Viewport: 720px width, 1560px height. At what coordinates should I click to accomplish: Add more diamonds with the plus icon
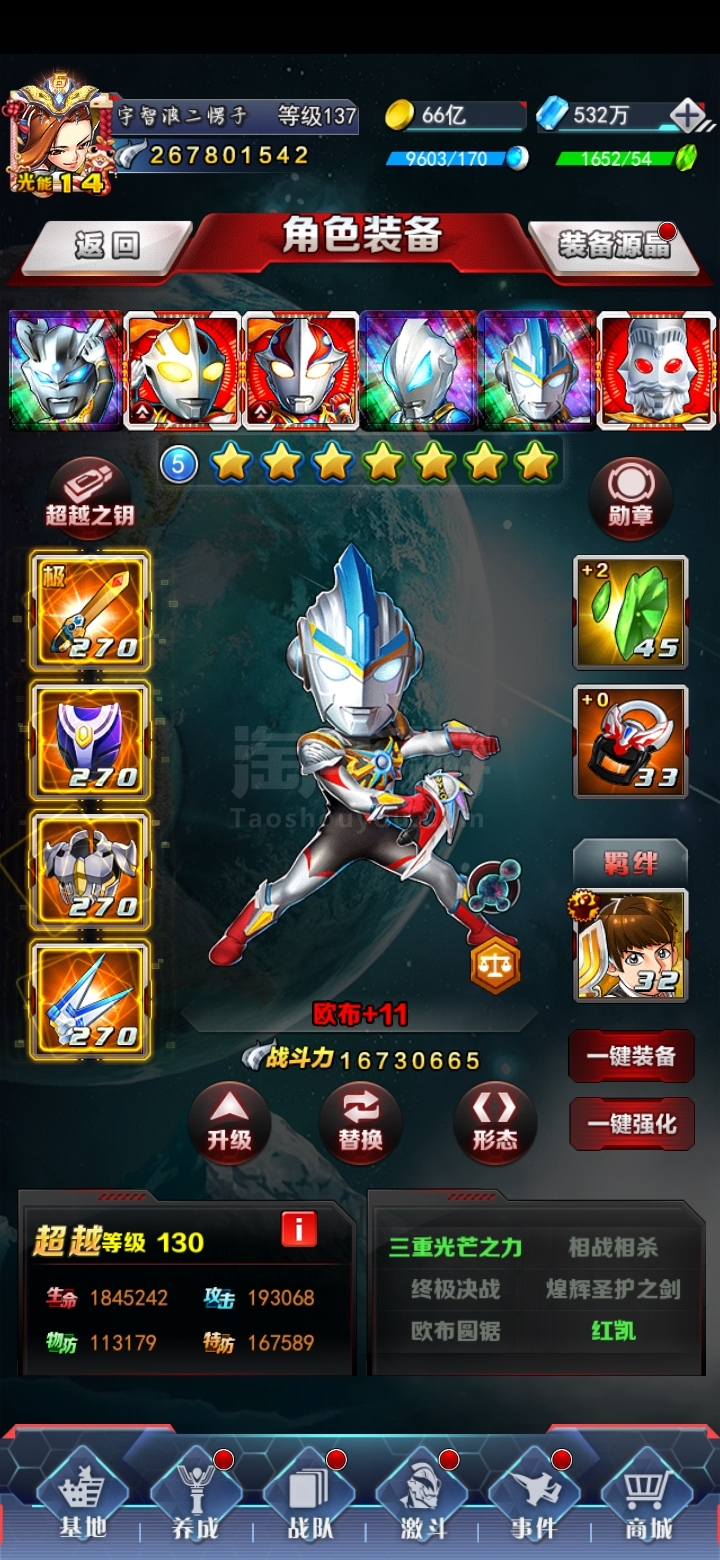point(687,115)
